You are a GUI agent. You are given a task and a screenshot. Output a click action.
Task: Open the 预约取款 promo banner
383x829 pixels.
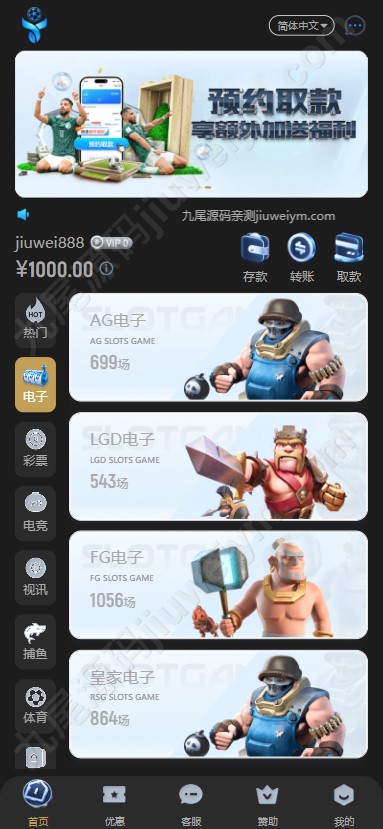click(x=192, y=124)
